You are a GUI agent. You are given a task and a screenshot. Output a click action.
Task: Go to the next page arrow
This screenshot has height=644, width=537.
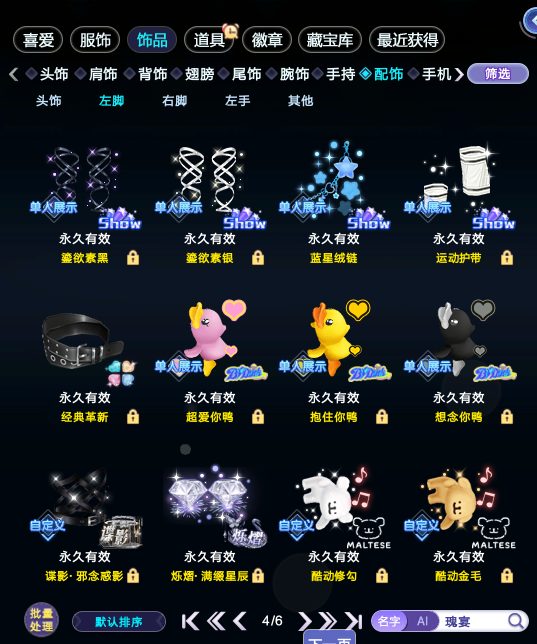pos(304,621)
